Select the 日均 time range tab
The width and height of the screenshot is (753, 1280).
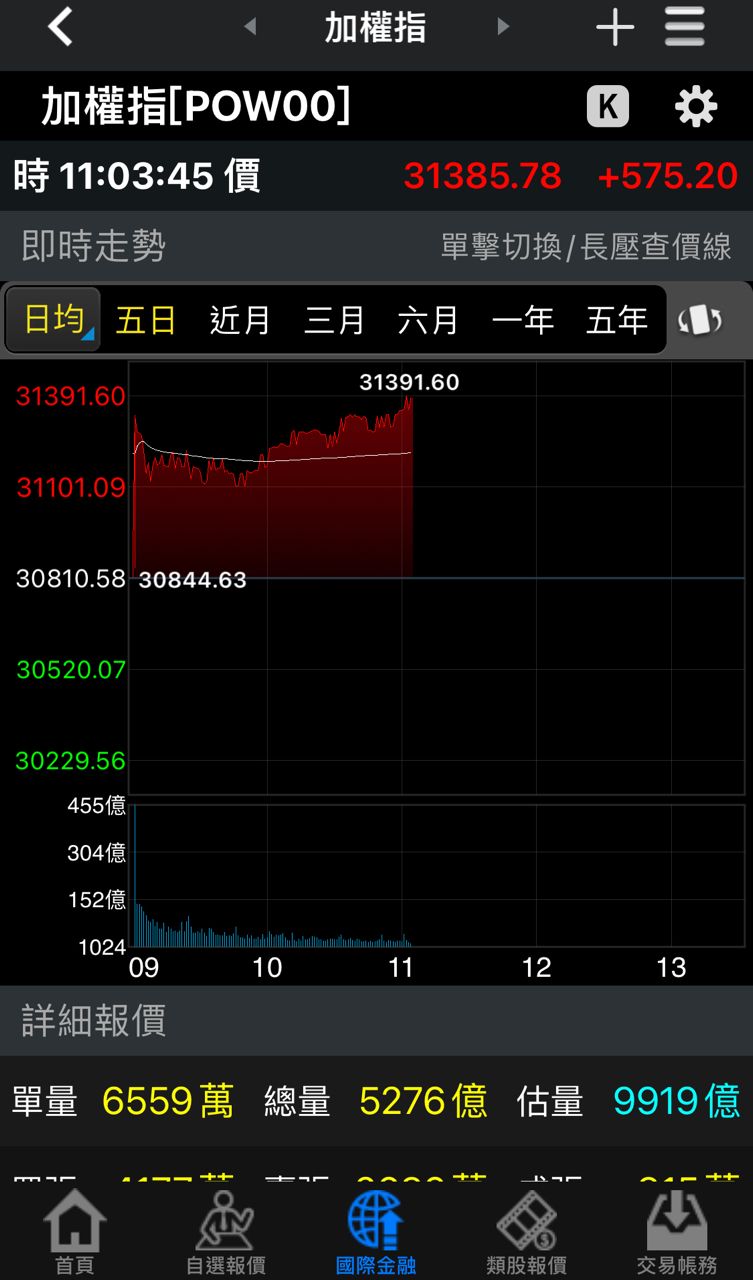coord(53,320)
